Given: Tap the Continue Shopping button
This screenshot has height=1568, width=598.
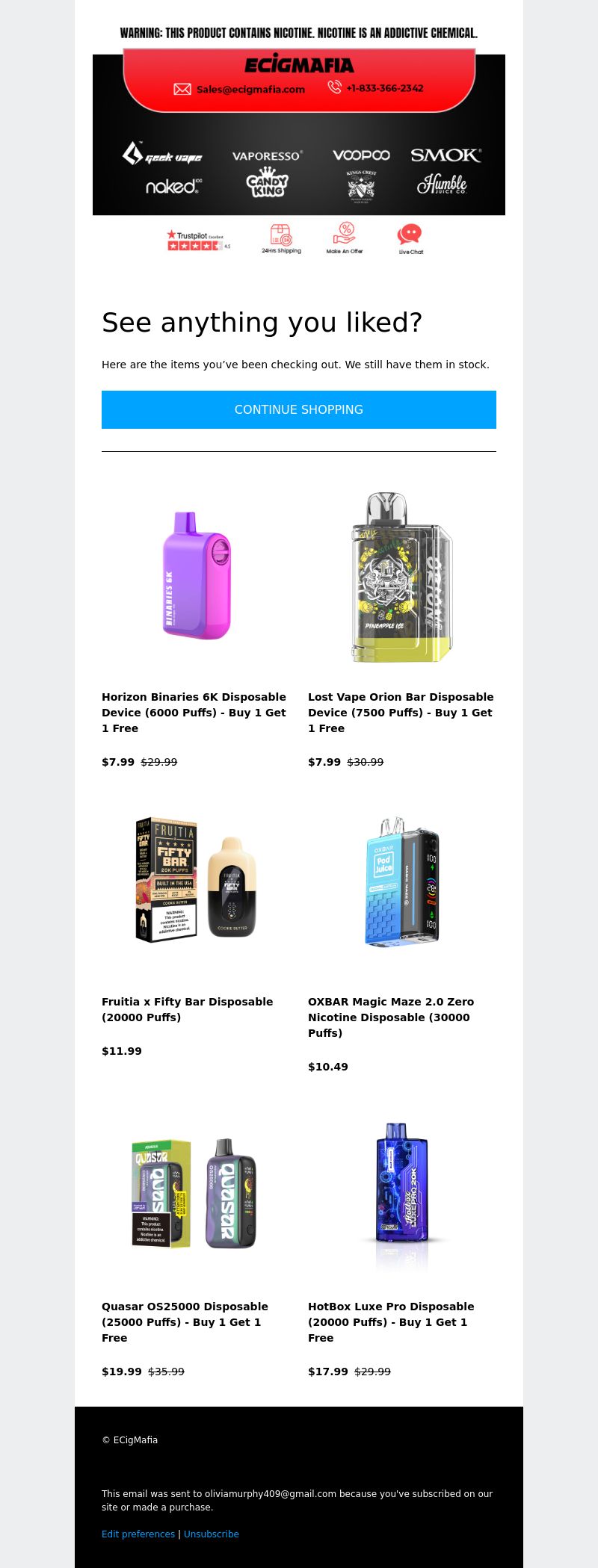Looking at the screenshot, I should [x=299, y=409].
